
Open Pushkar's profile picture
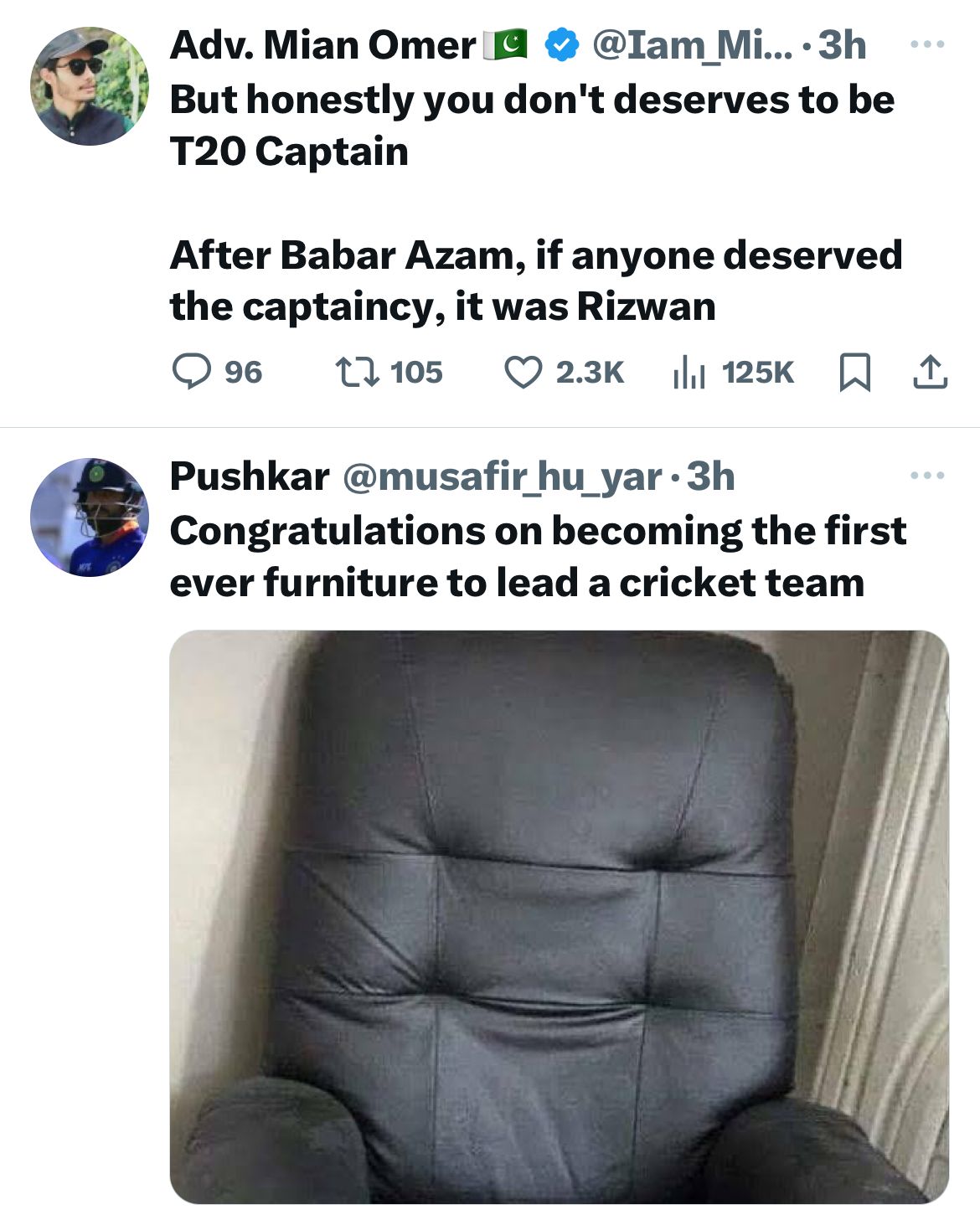click(89, 517)
